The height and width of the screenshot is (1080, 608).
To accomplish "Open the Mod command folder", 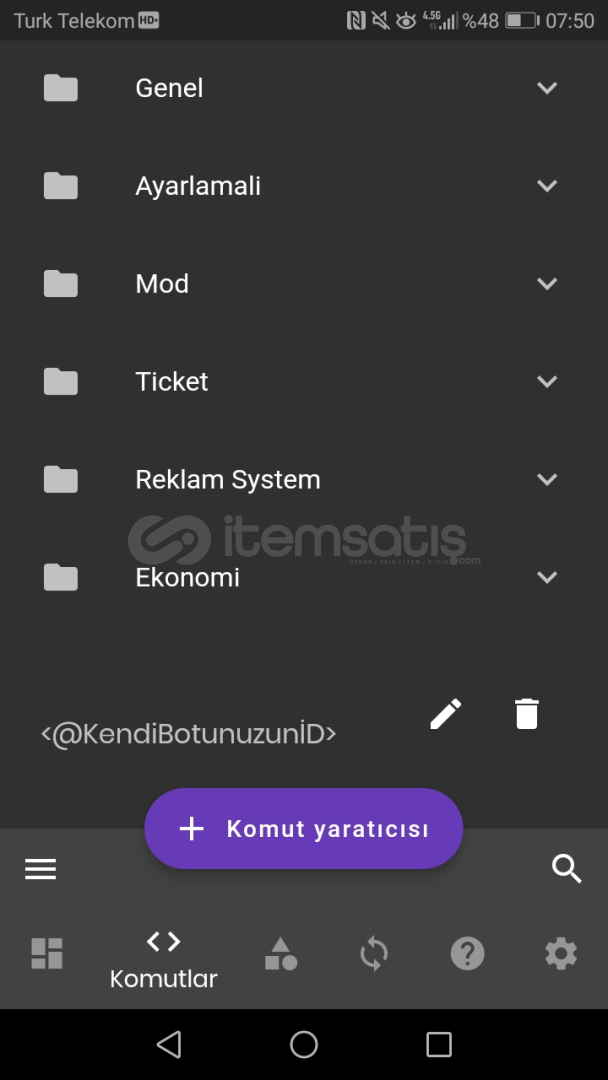I will coord(304,284).
